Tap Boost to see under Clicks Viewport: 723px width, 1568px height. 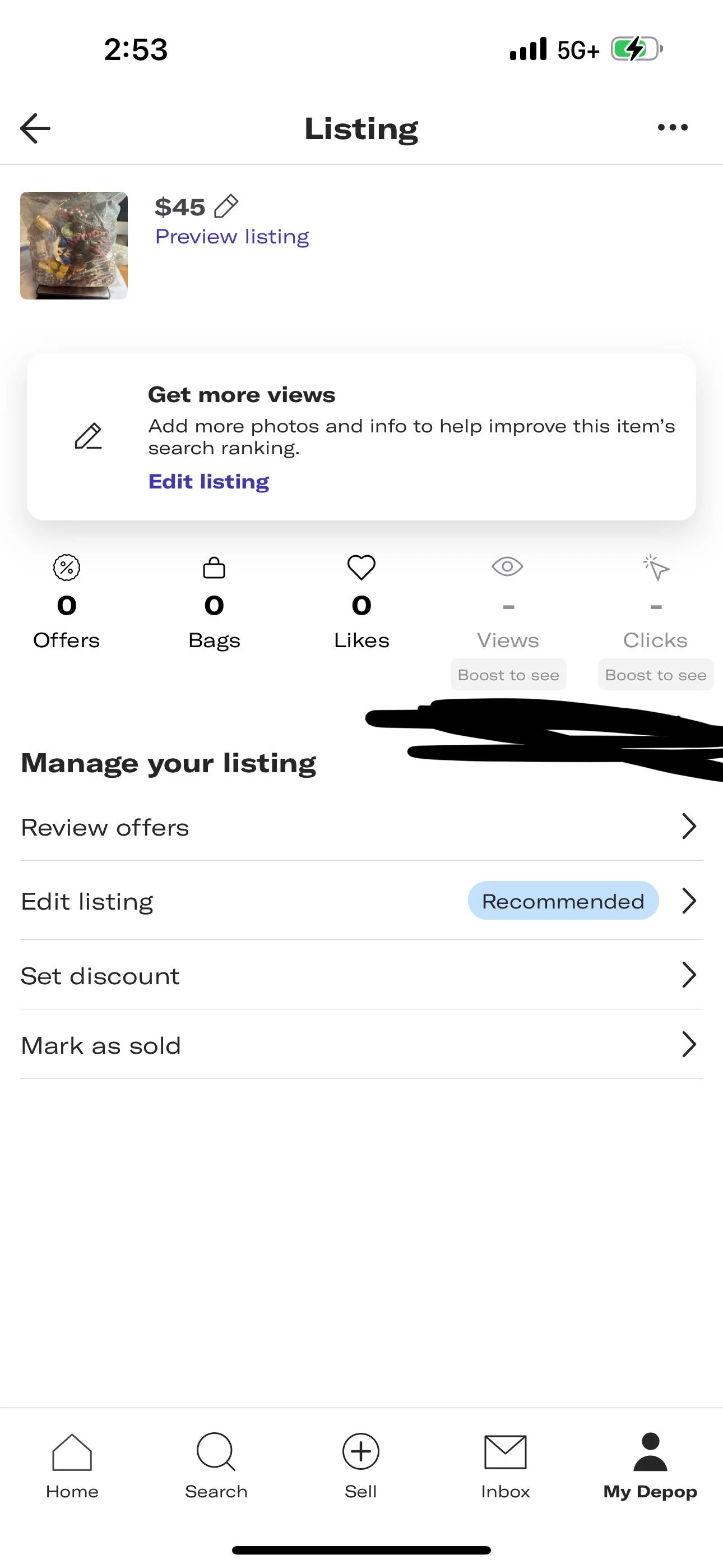point(655,675)
